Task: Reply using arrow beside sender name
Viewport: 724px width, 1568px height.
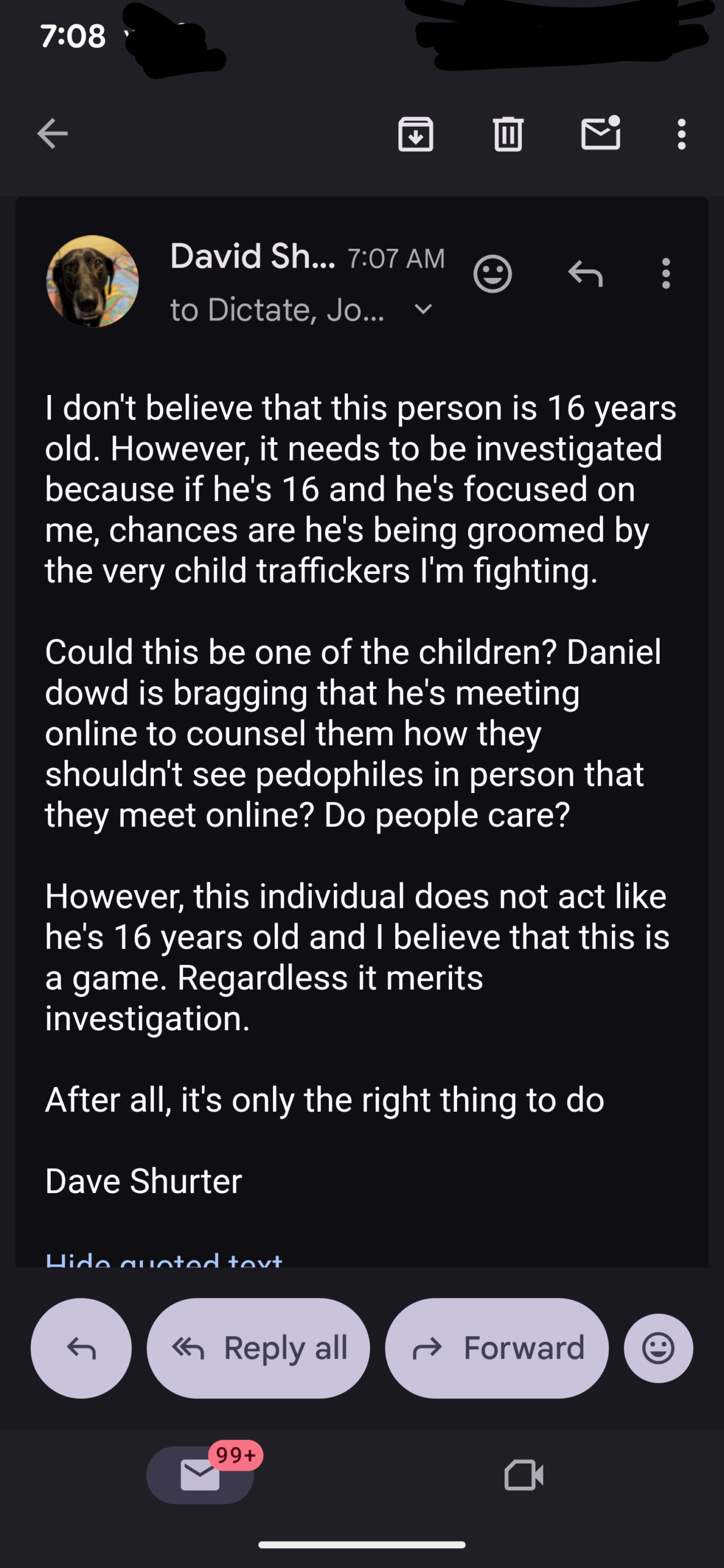Action: pos(585,274)
